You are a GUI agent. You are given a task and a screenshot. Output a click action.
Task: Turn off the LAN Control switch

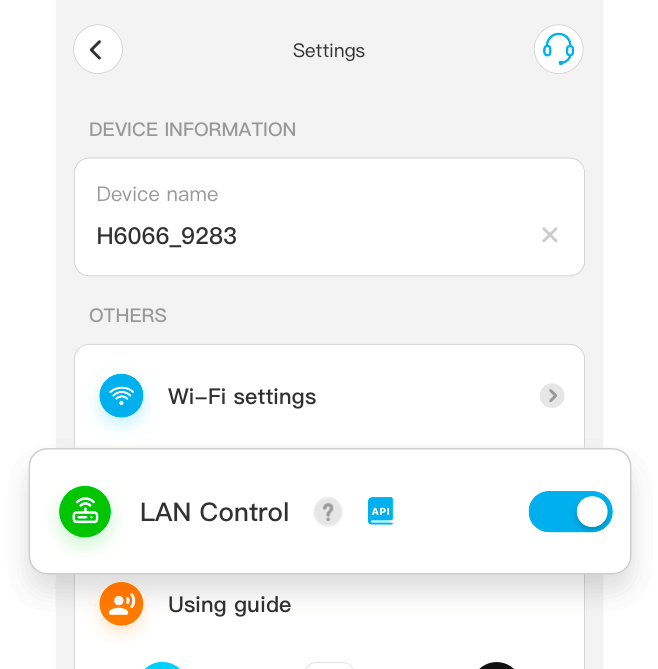570,512
